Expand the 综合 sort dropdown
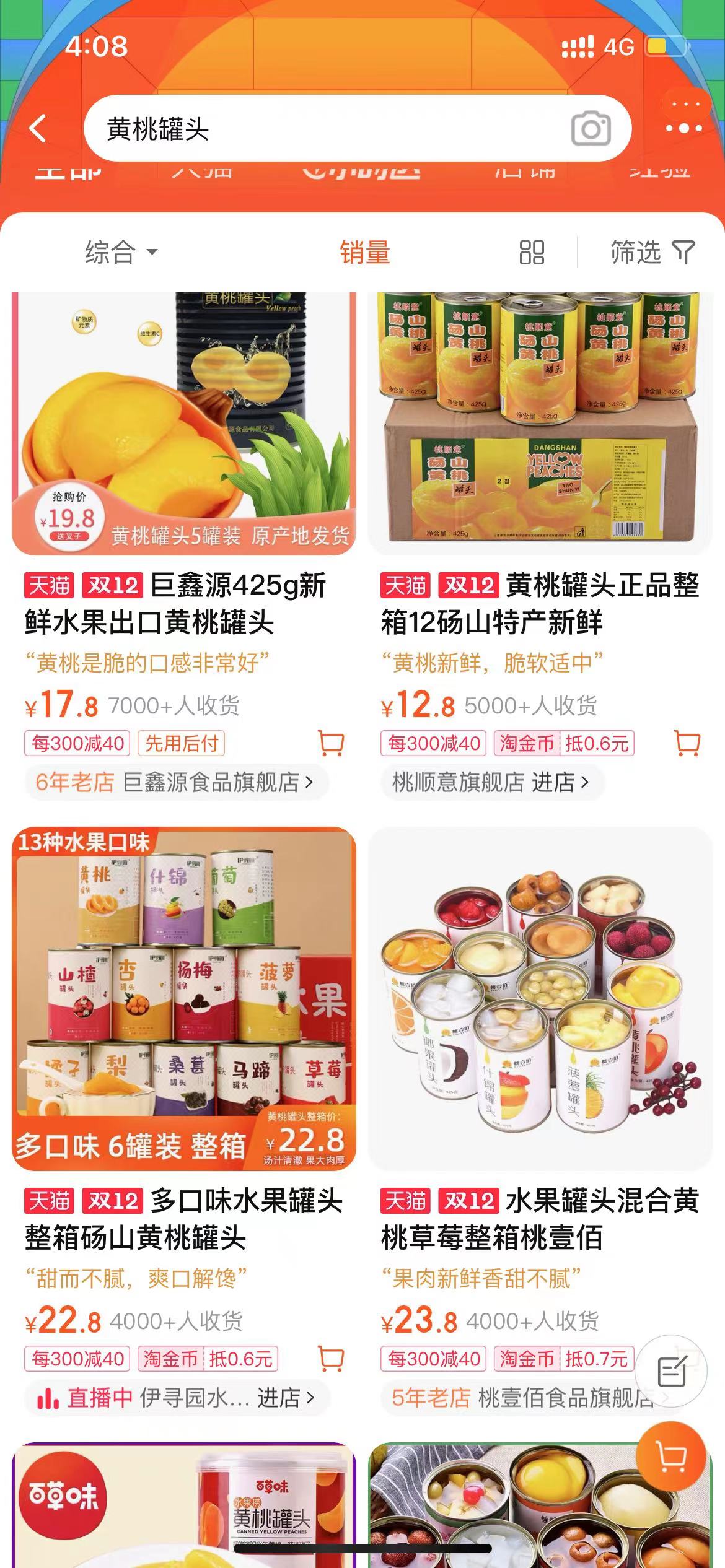The width and height of the screenshot is (725, 1568). tap(121, 252)
